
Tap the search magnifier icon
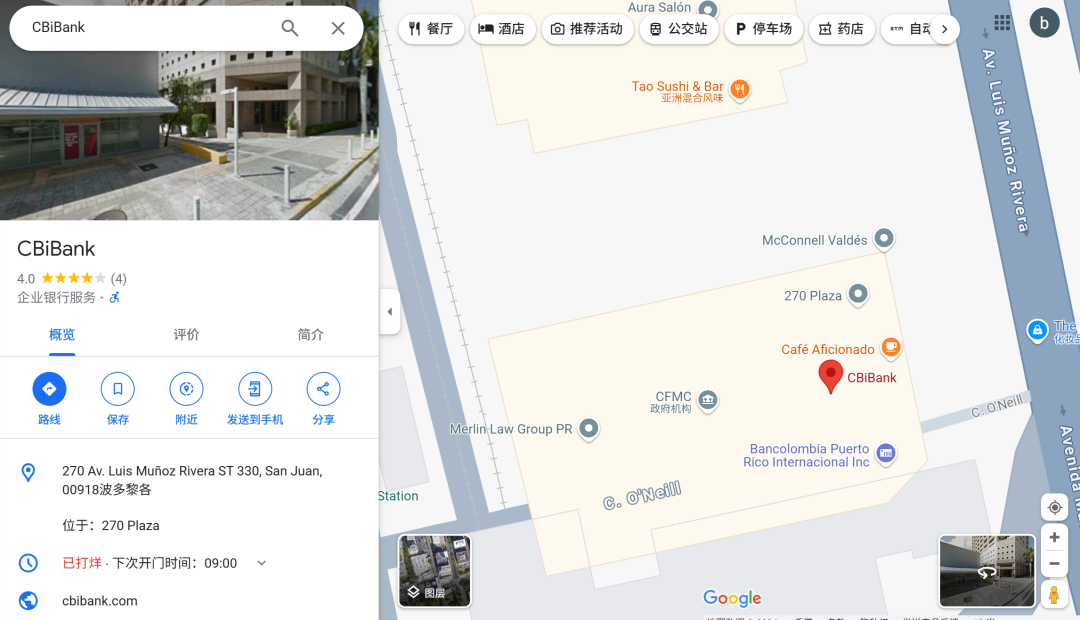tap(290, 28)
